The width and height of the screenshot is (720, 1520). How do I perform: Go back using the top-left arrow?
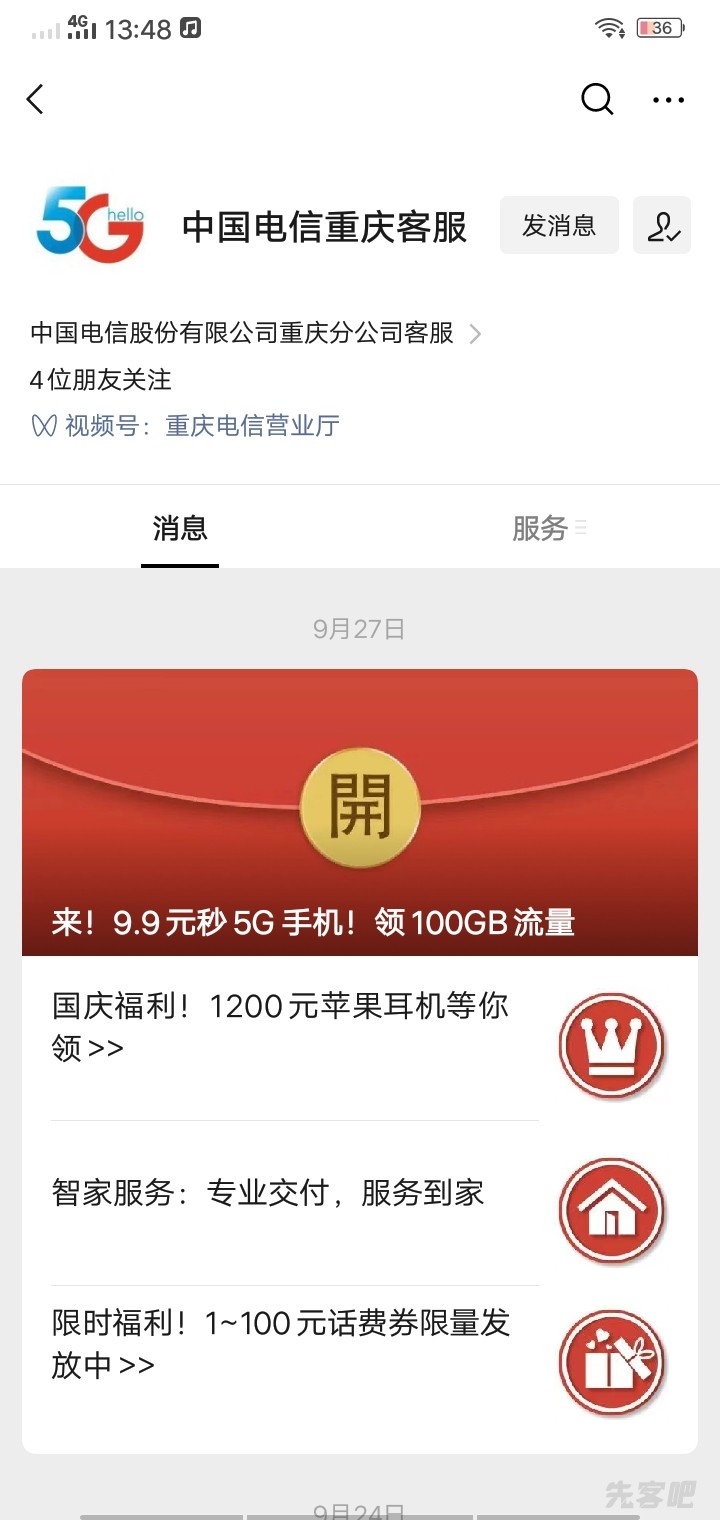pos(36,99)
